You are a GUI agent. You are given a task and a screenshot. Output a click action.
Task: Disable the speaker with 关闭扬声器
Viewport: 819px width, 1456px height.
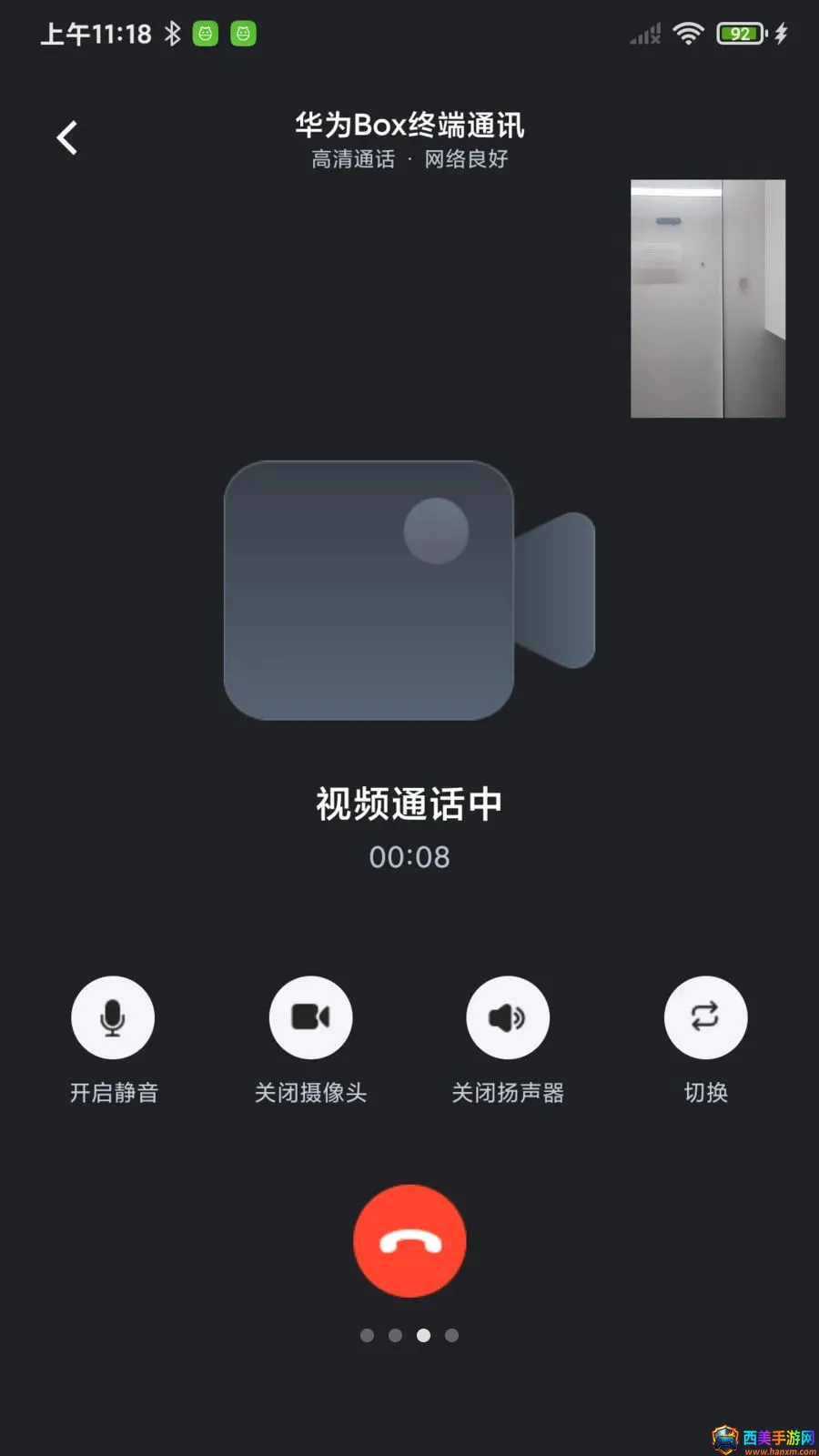click(x=508, y=1017)
